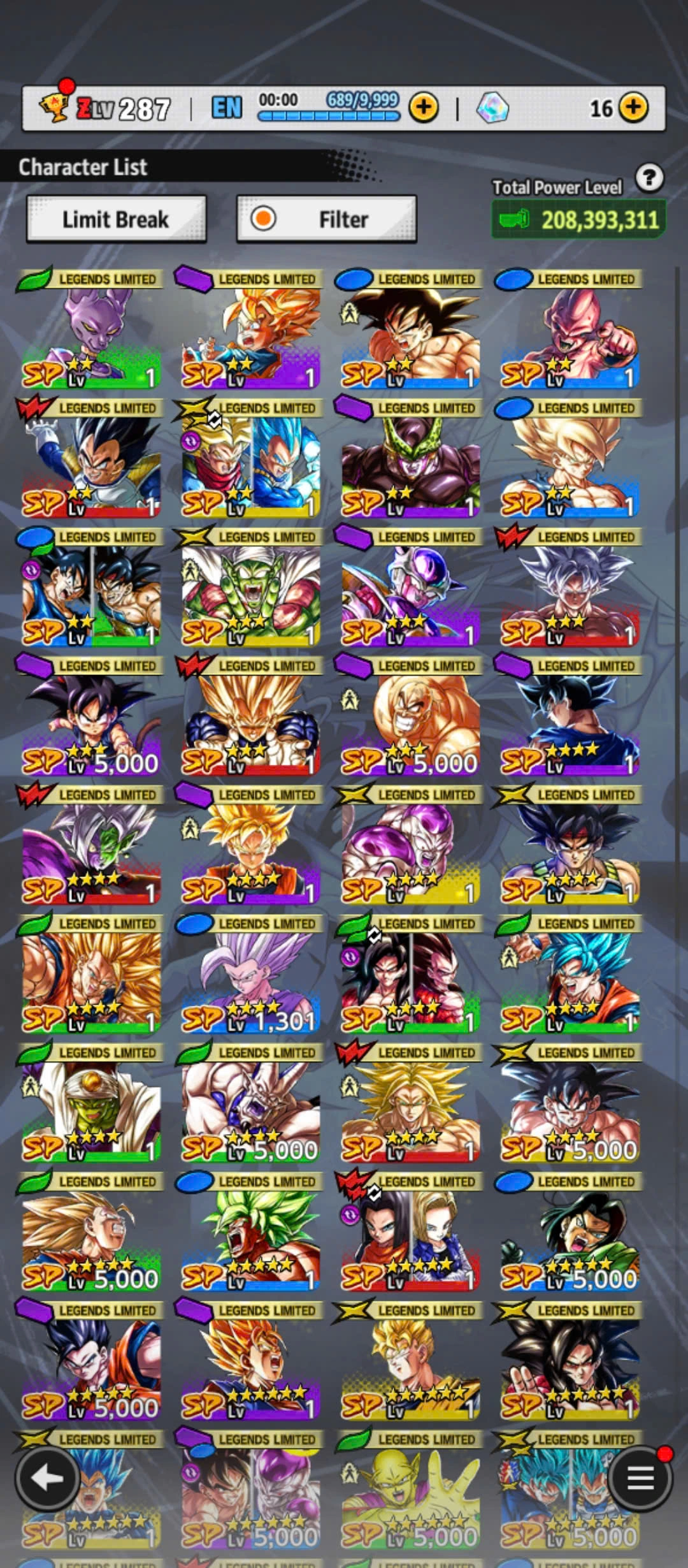Select the Beerus character tile
Image resolution: width=688 pixels, height=1568 pixels.
pos(91,331)
